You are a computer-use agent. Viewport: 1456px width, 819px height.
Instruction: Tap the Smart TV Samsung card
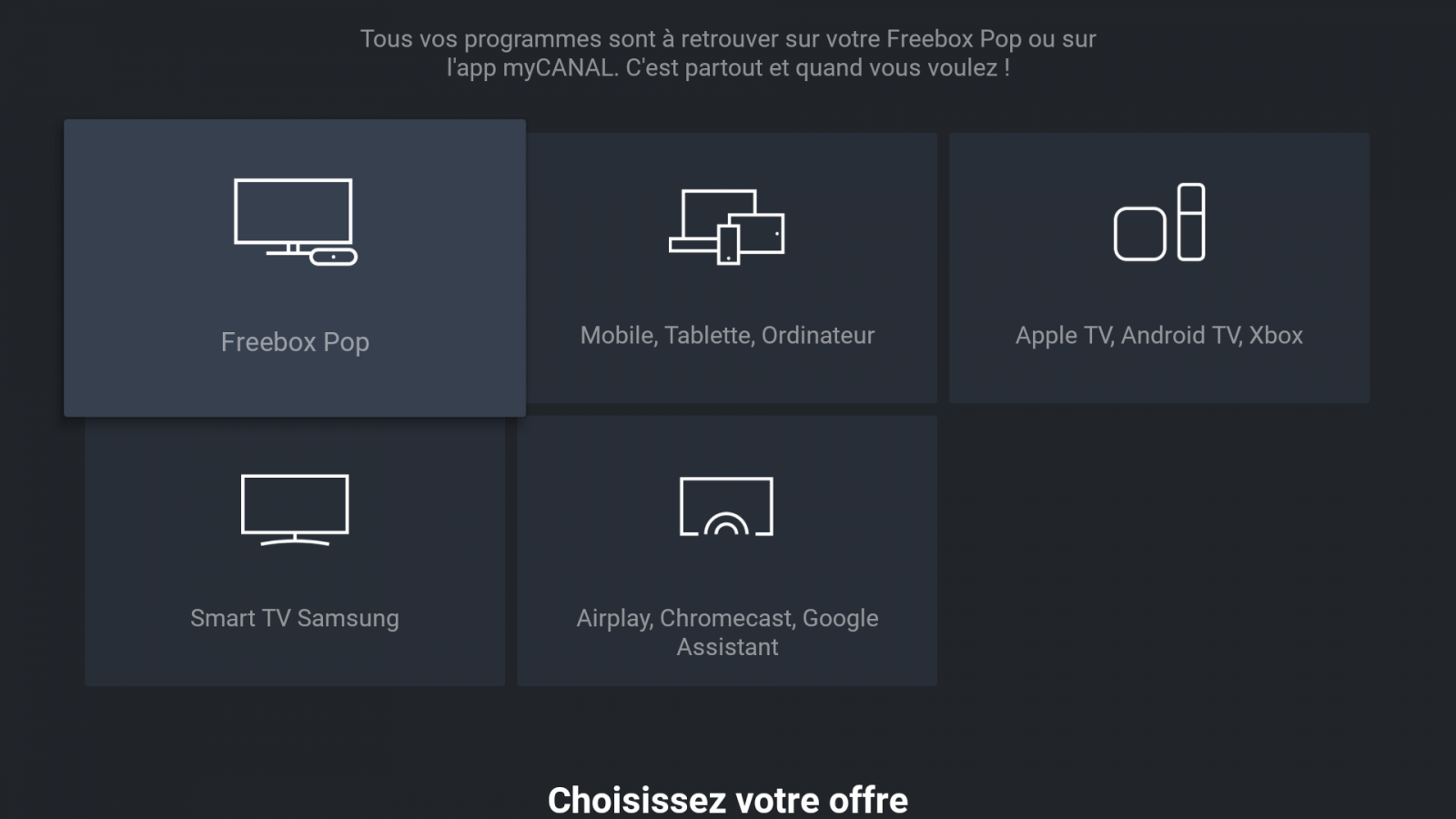tap(294, 551)
